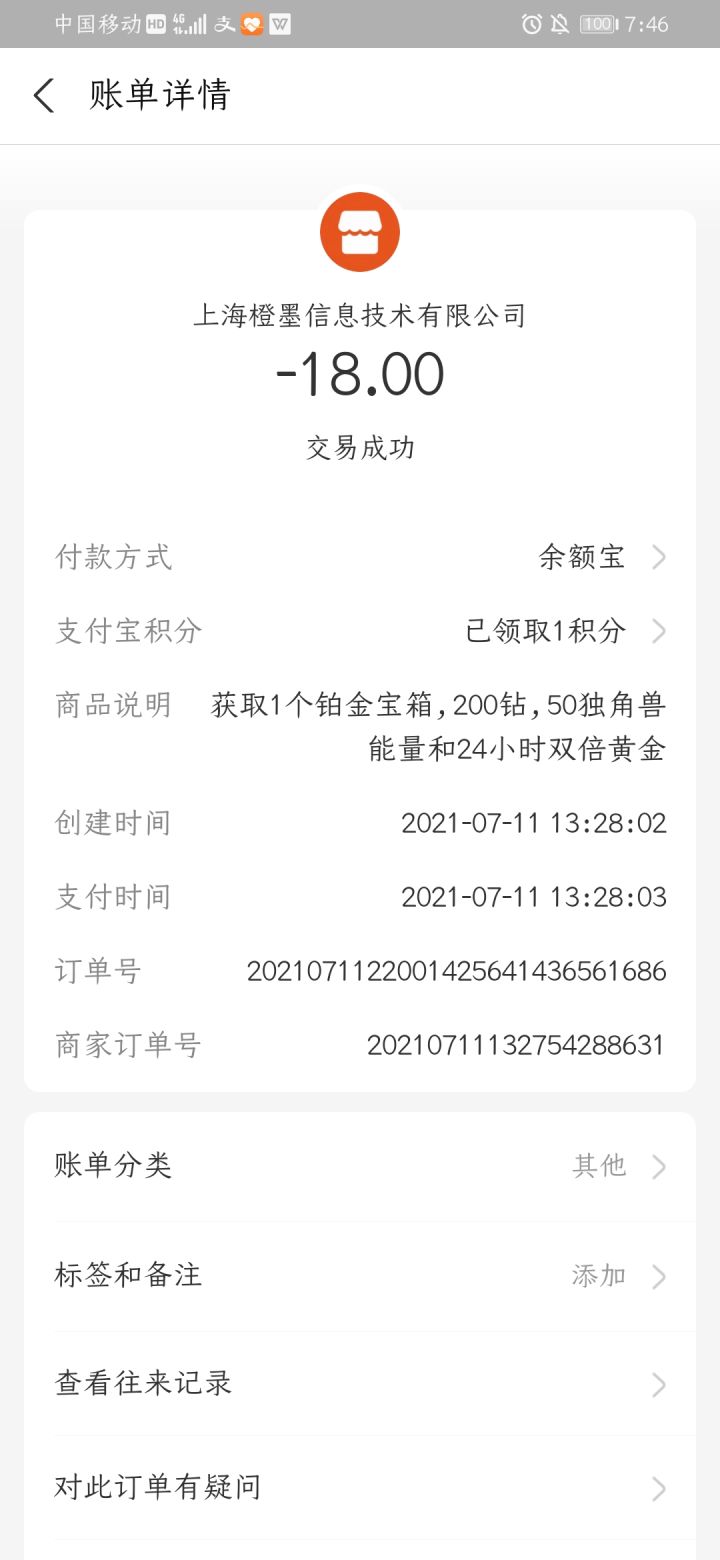The image size is (720, 1560).
Task: Change the 账单分类 category
Action: pyautogui.click(x=360, y=1166)
